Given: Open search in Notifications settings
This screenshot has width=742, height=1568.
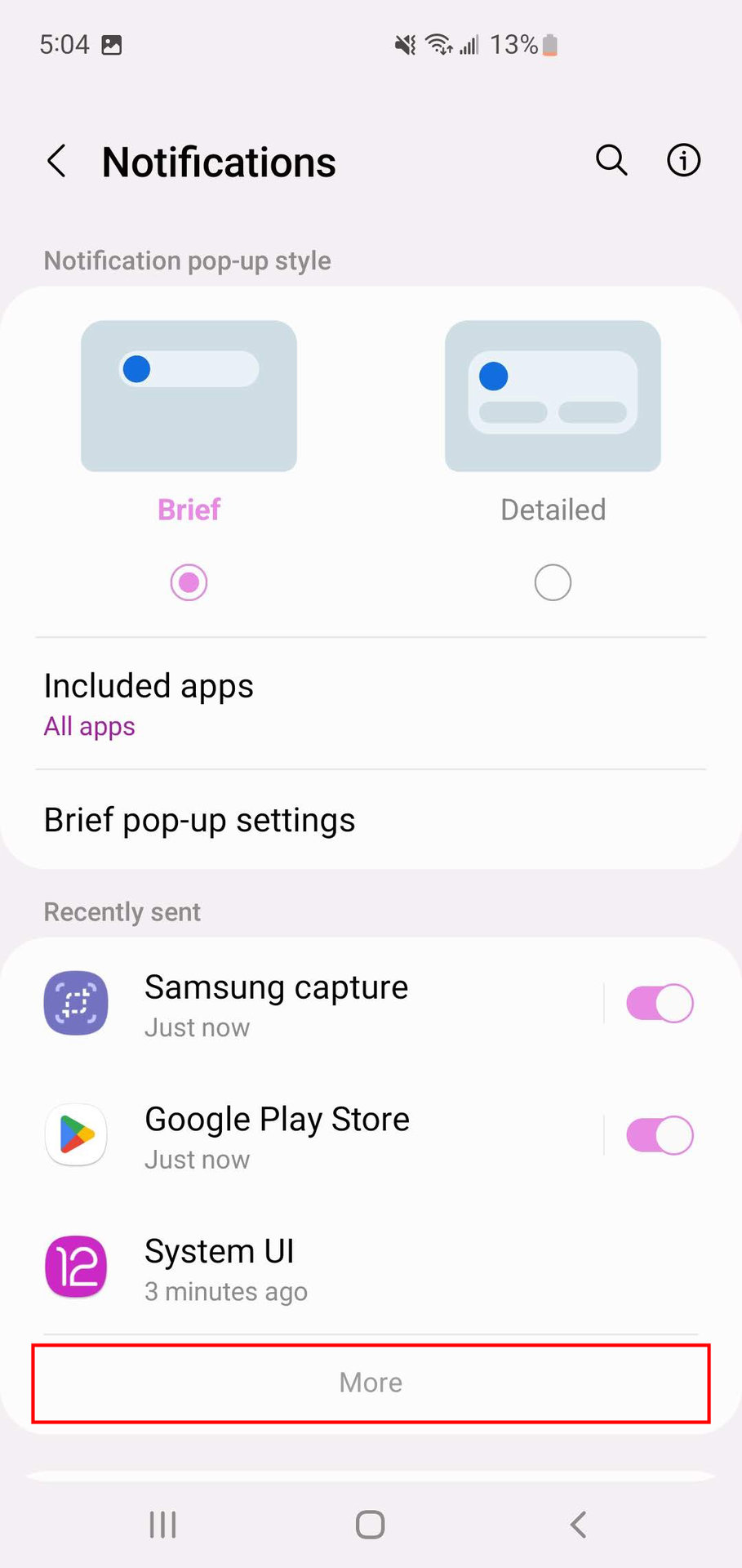Looking at the screenshot, I should (611, 160).
